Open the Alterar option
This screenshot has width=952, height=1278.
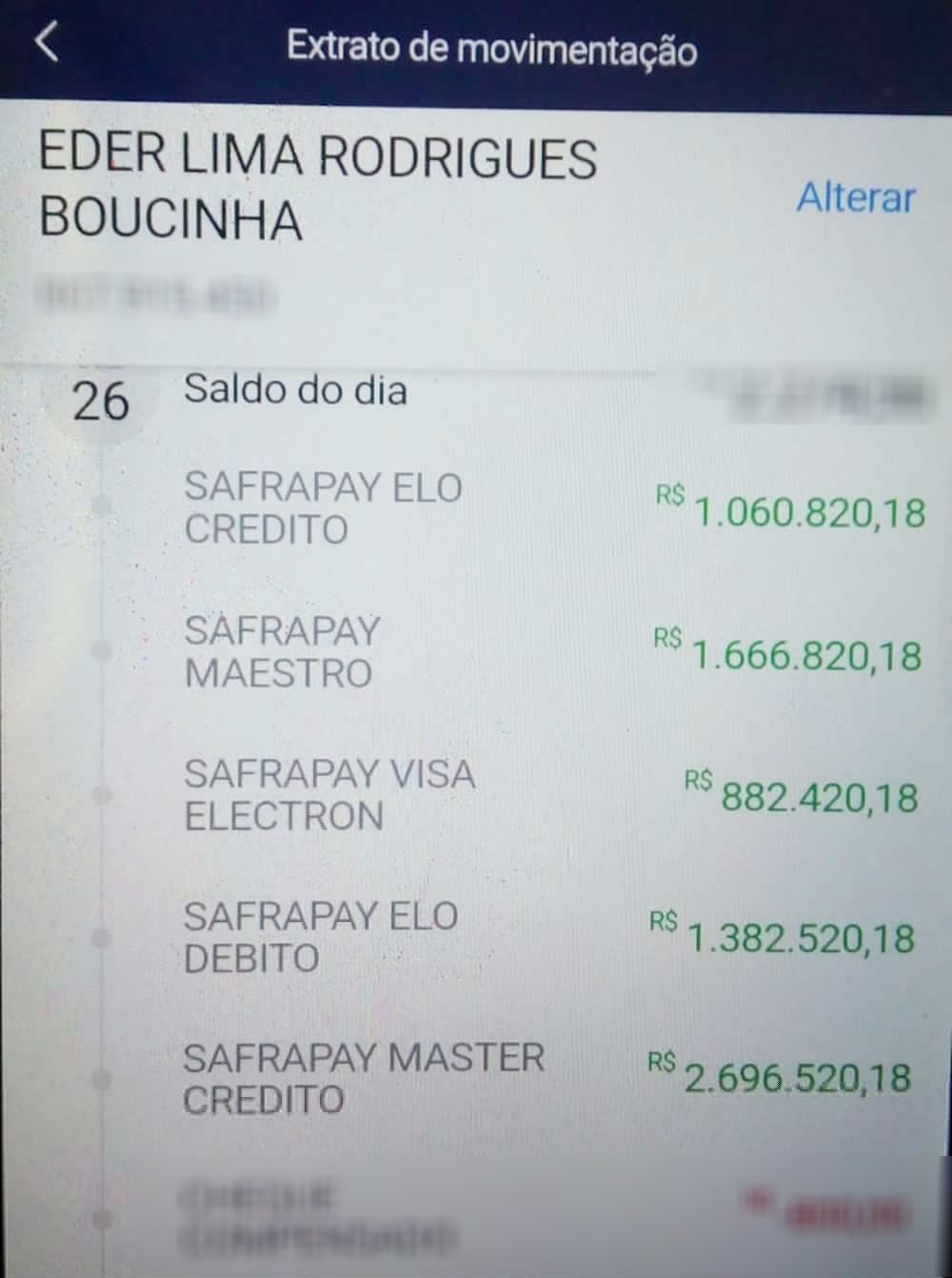click(854, 197)
